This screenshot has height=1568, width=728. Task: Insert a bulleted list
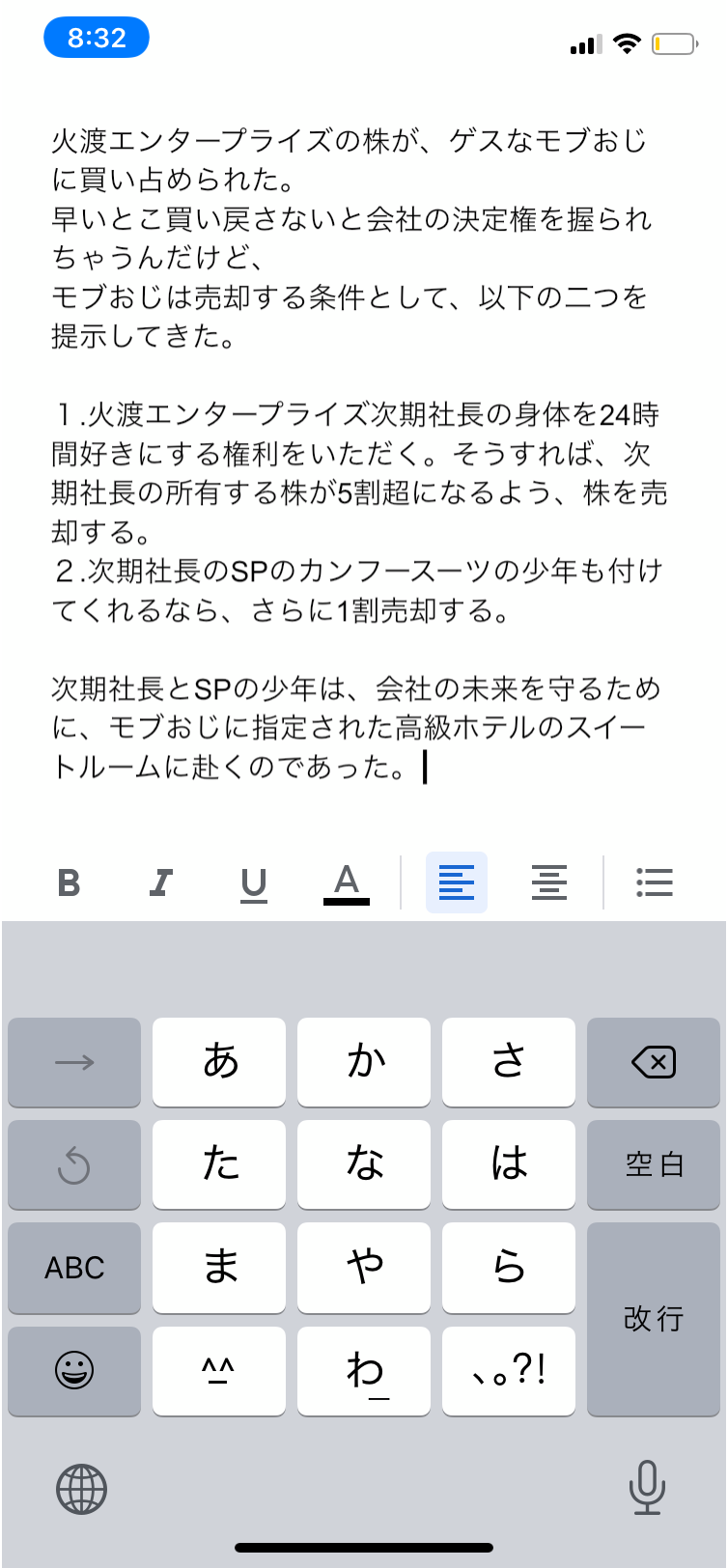pos(654,882)
